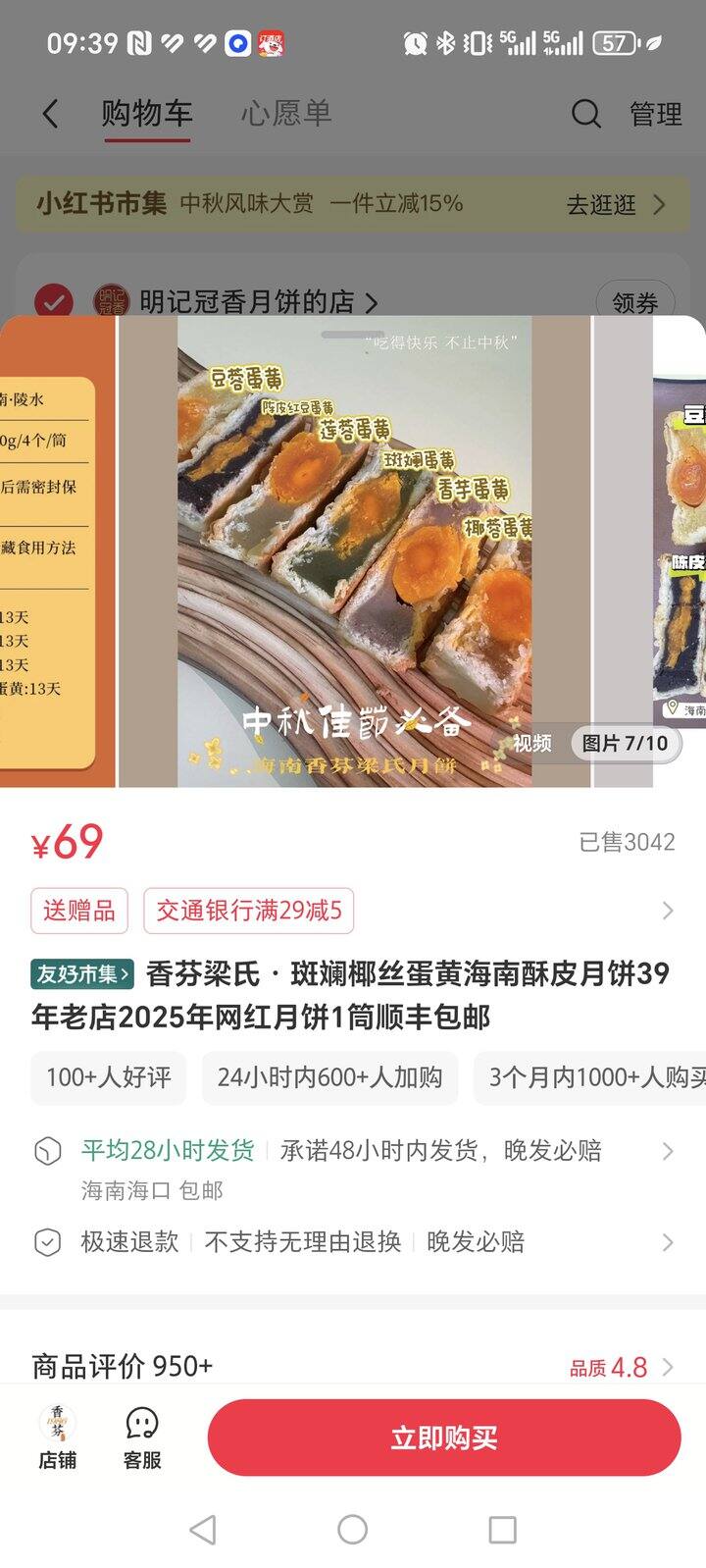Tap the 24小时内600+人加购 chip
706x1568 pixels.
click(329, 1077)
